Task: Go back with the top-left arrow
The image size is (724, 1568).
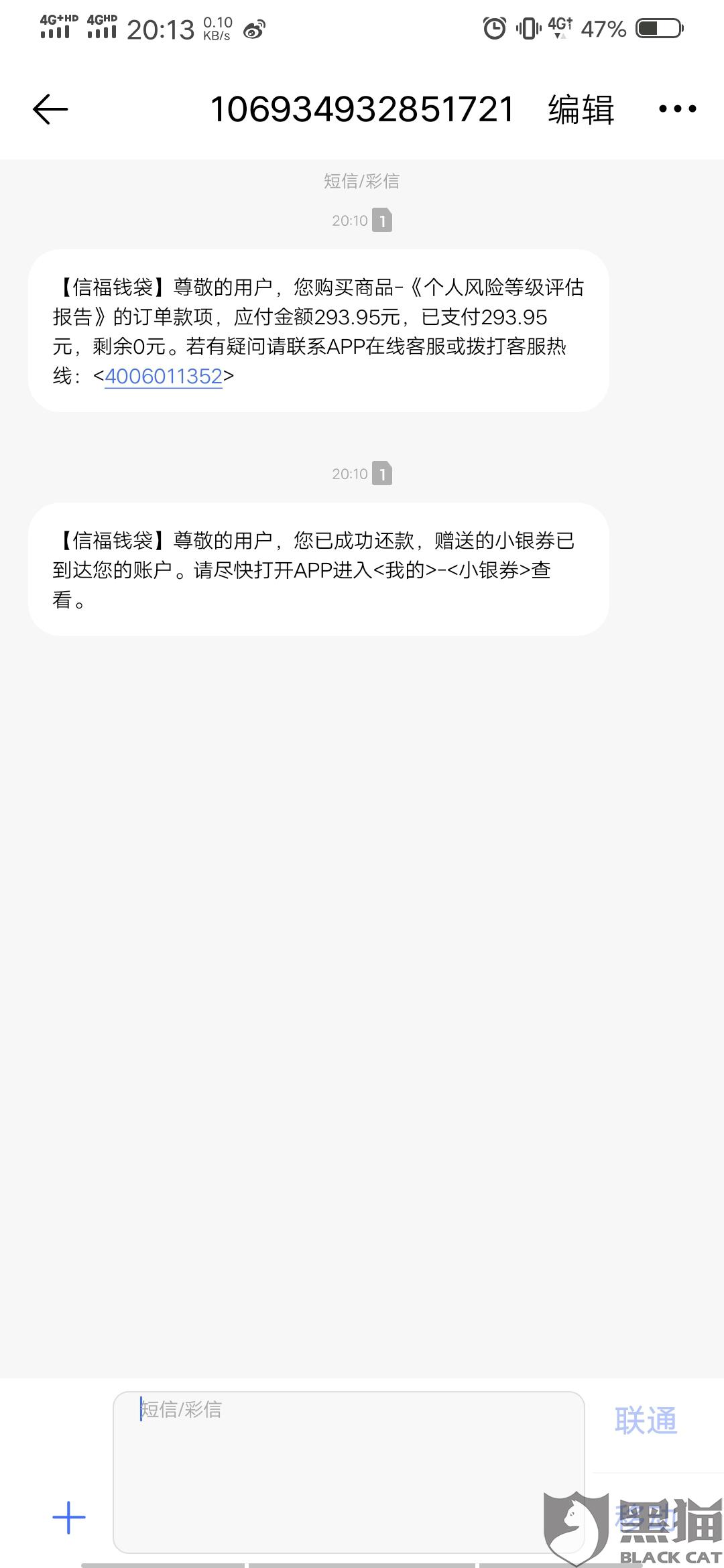Action: click(50, 109)
